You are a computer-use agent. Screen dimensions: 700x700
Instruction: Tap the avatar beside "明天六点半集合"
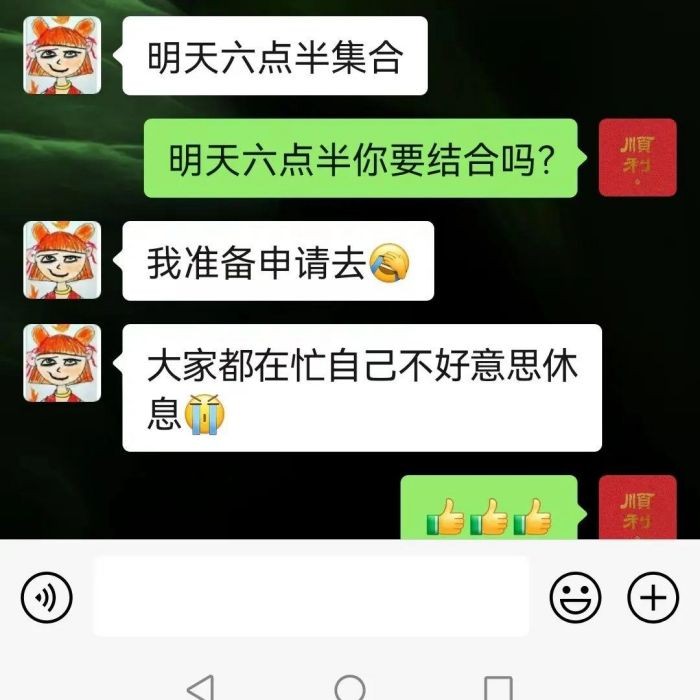click(62, 56)
